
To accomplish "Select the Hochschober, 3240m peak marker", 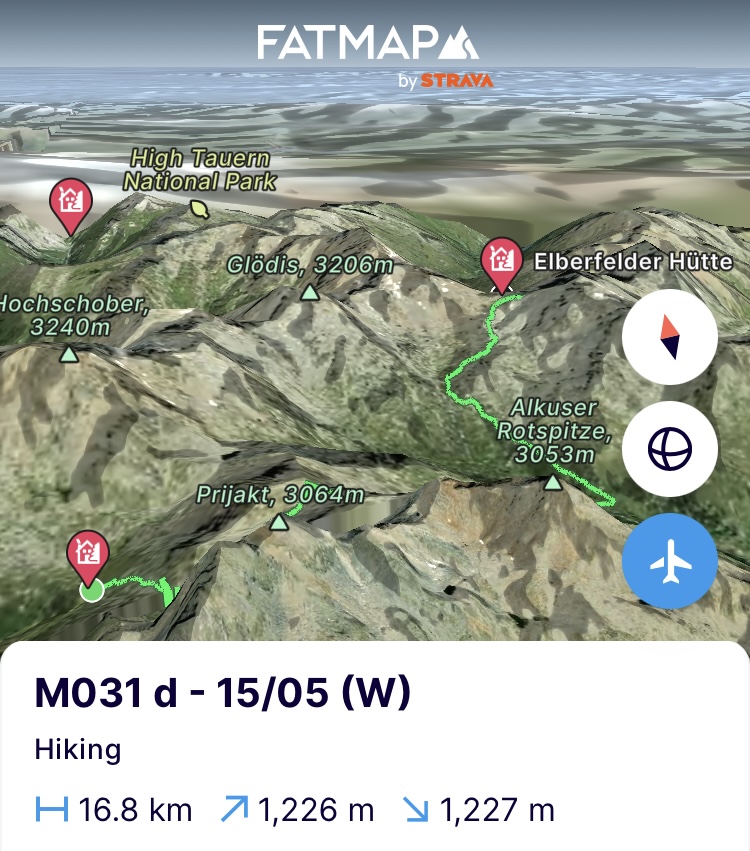I will click(69, 354).
